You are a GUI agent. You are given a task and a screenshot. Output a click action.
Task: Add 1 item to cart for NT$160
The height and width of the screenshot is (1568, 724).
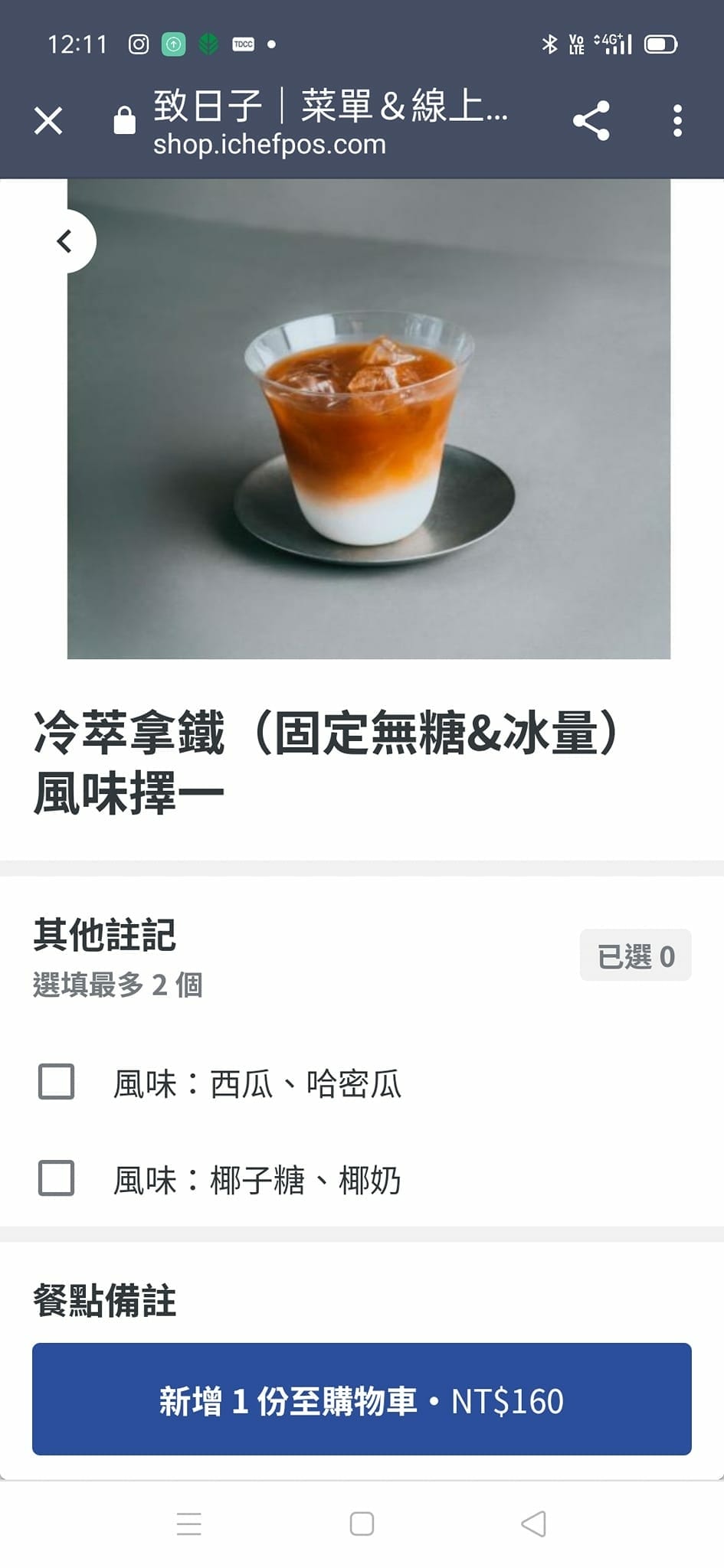click(x=362, y=1401)
